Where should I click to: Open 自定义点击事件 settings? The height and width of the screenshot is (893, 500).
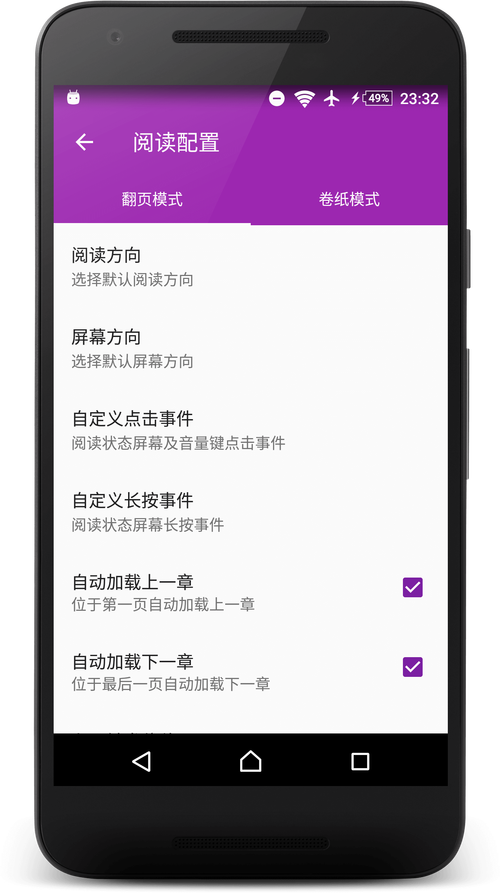click(251, 429)
